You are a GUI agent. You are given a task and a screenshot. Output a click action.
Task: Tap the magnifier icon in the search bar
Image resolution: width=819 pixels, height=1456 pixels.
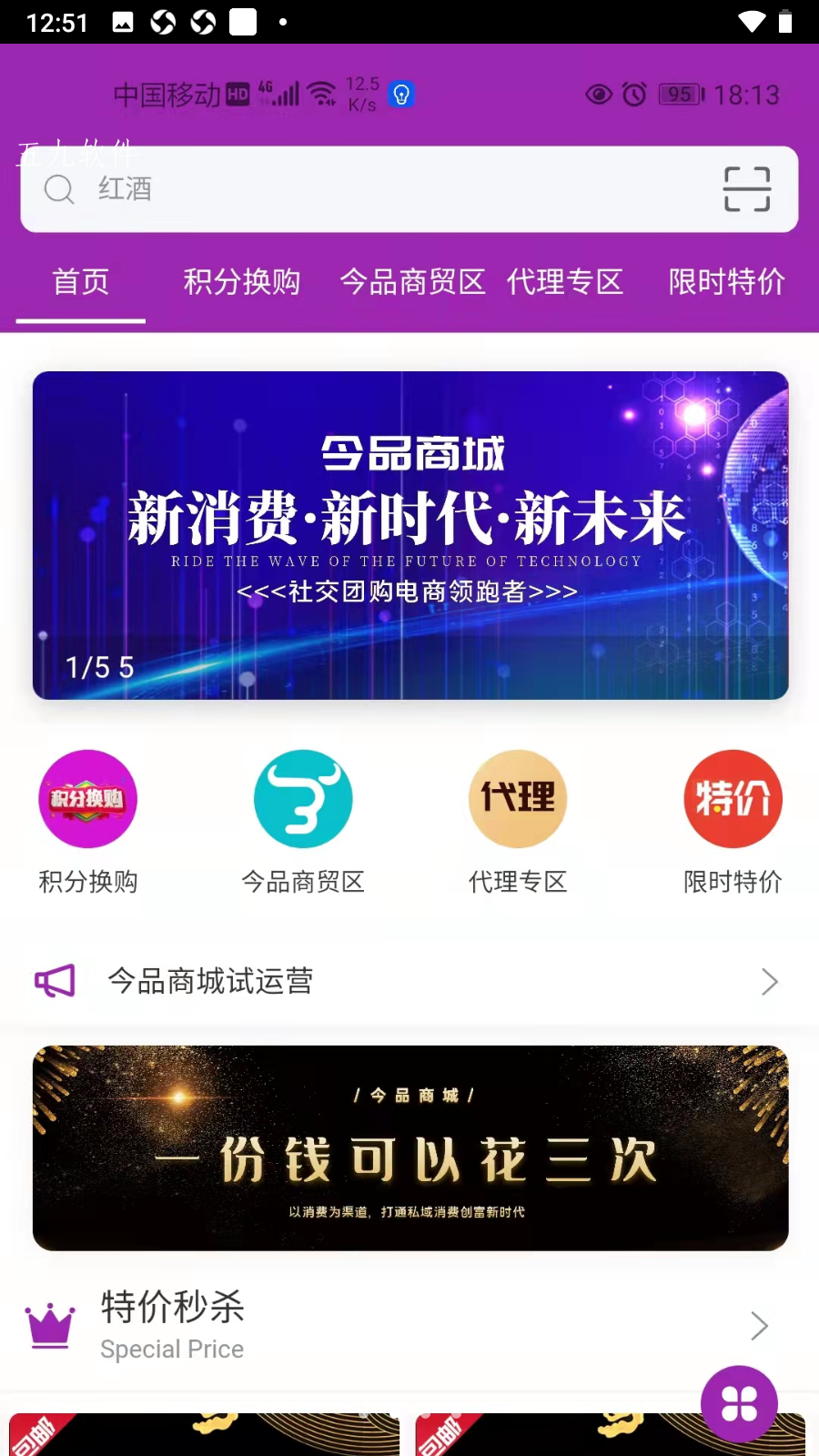pos(58,189)
